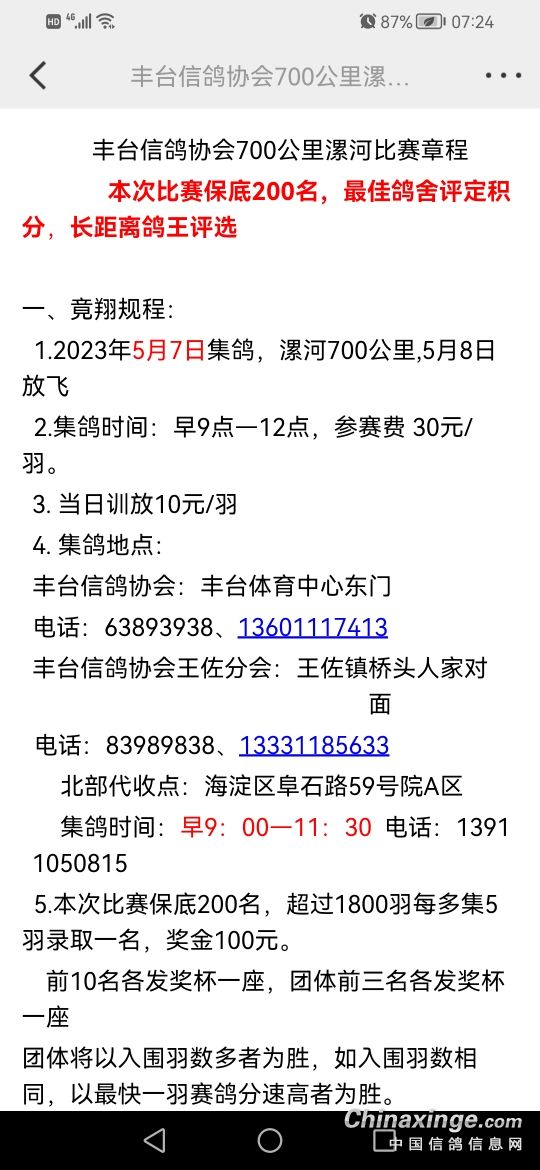Open the three-dot overflow menu

click(503, 76)
